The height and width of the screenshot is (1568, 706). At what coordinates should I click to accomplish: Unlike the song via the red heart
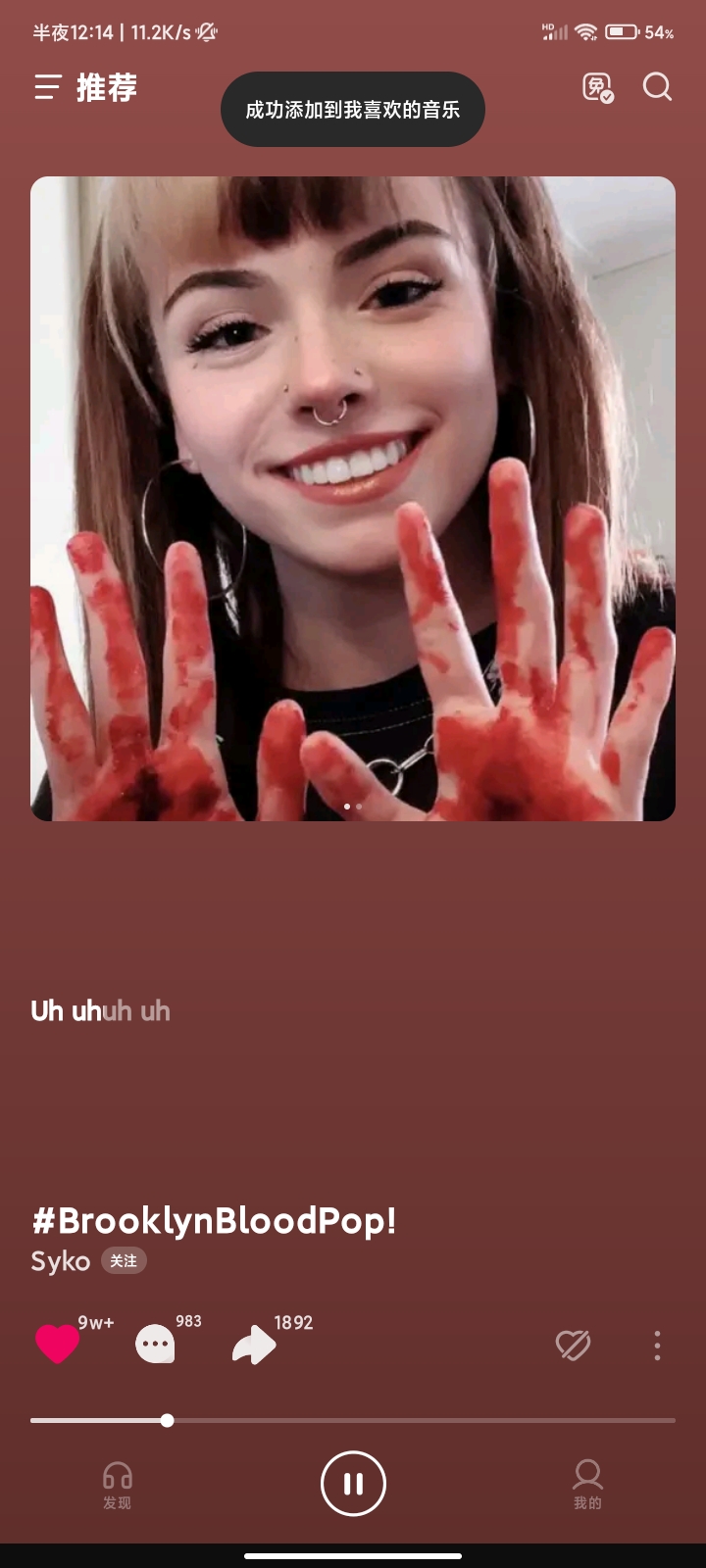[x=57, y=1344]
